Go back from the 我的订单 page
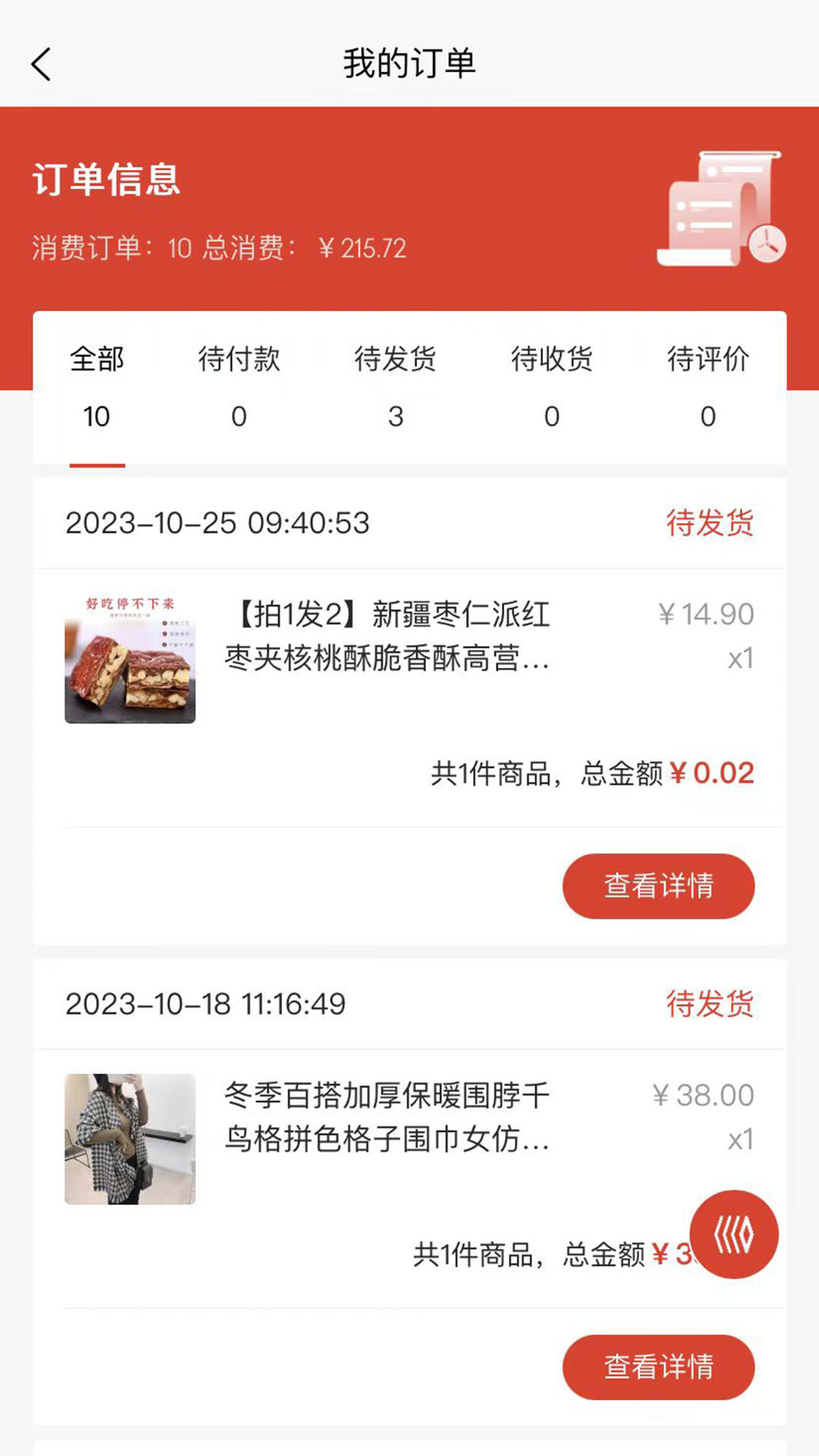This screenshot has height=1456, width=819. [x=42, y=64]
